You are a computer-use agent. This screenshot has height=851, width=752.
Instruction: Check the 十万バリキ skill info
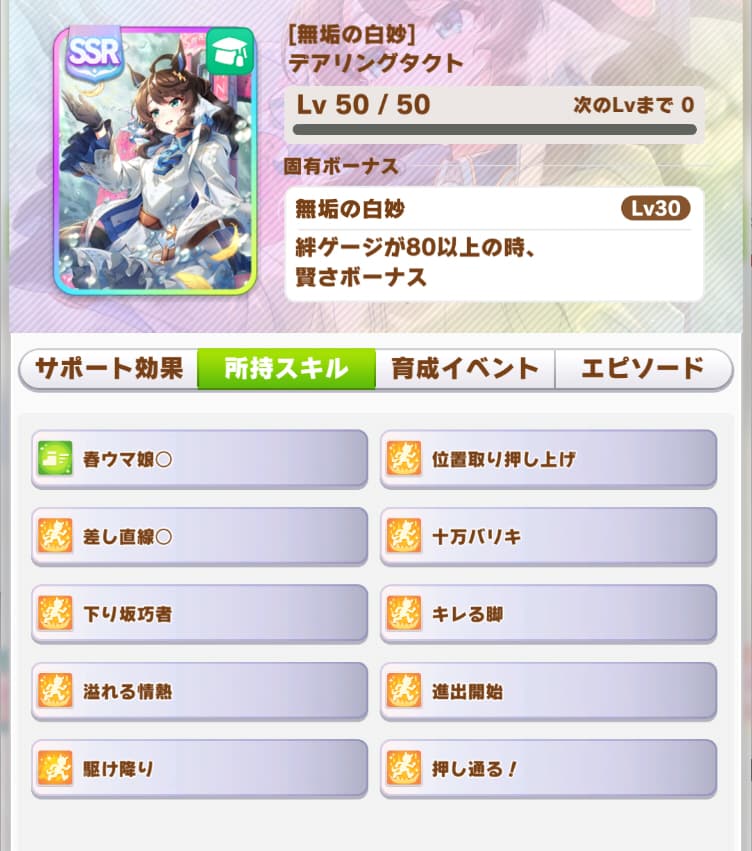pyautogui.click(x=548, y=537)
